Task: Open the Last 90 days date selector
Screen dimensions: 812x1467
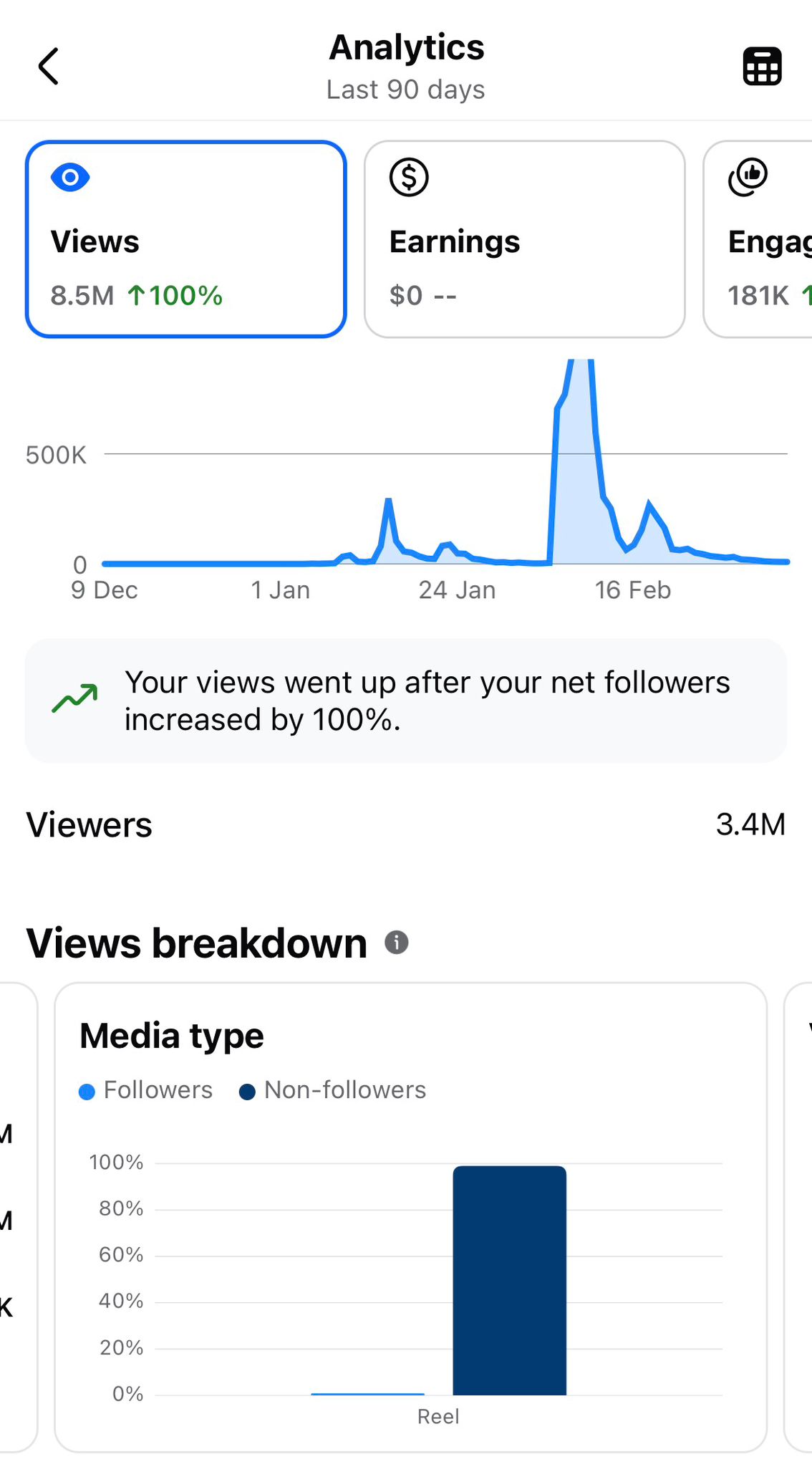Action: click(x=405, y=89)
